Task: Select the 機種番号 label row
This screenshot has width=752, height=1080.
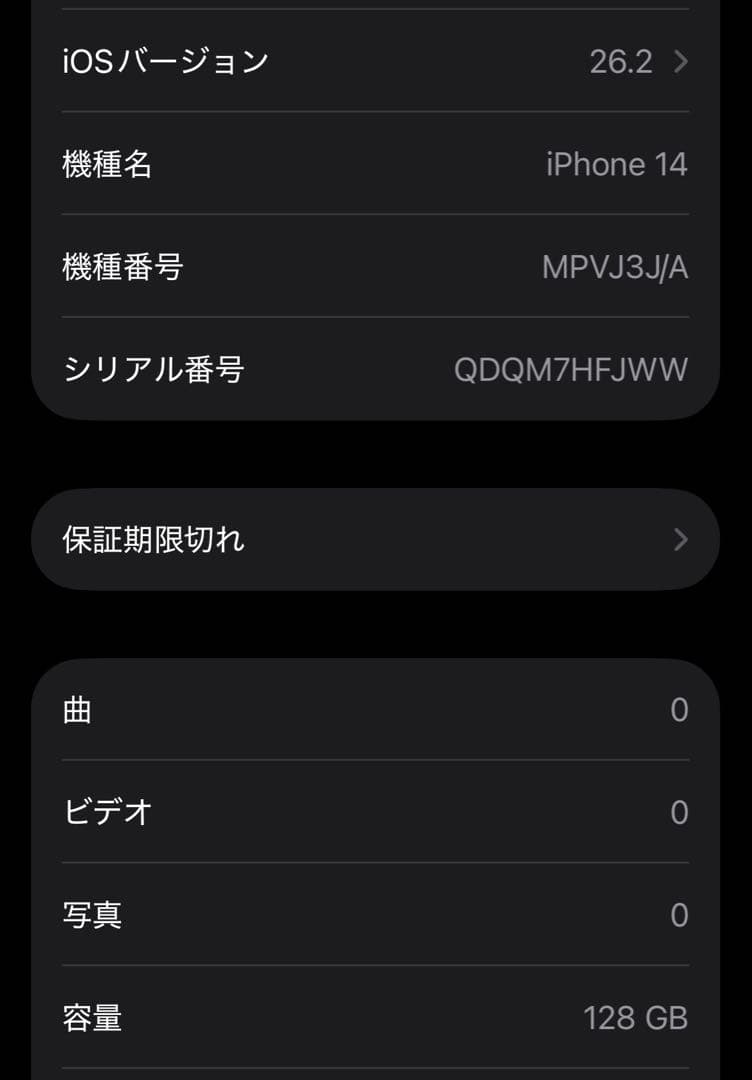Action: coord(375,266)
